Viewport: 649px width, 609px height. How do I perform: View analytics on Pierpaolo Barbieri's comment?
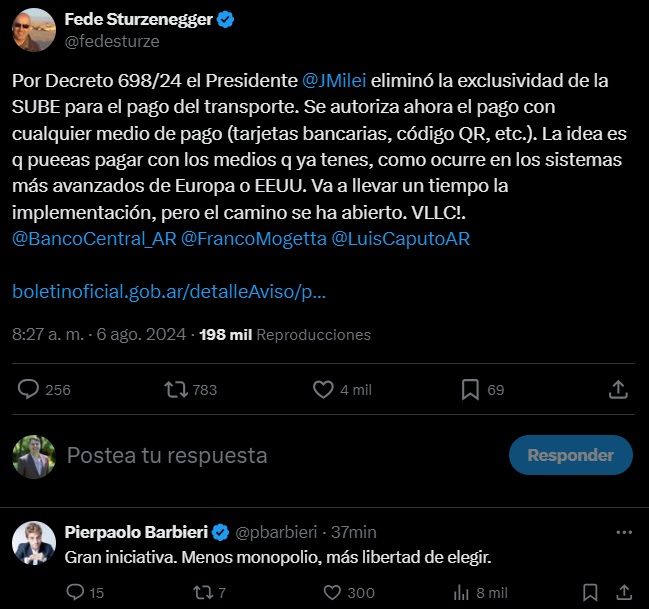(x=461, y=593)
